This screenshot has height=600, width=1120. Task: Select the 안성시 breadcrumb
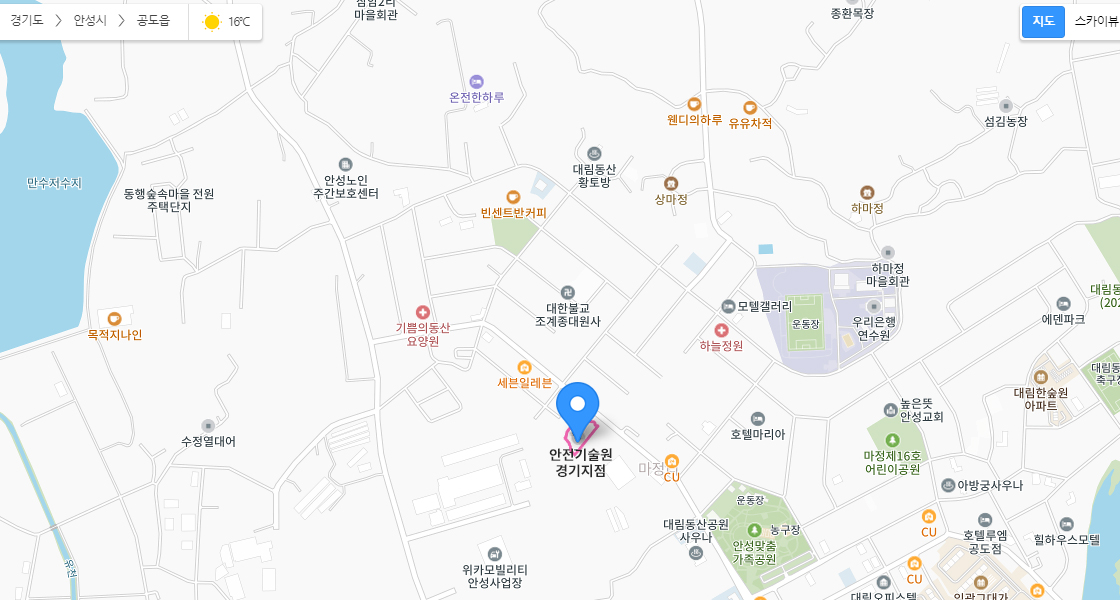tap(90, 21)
